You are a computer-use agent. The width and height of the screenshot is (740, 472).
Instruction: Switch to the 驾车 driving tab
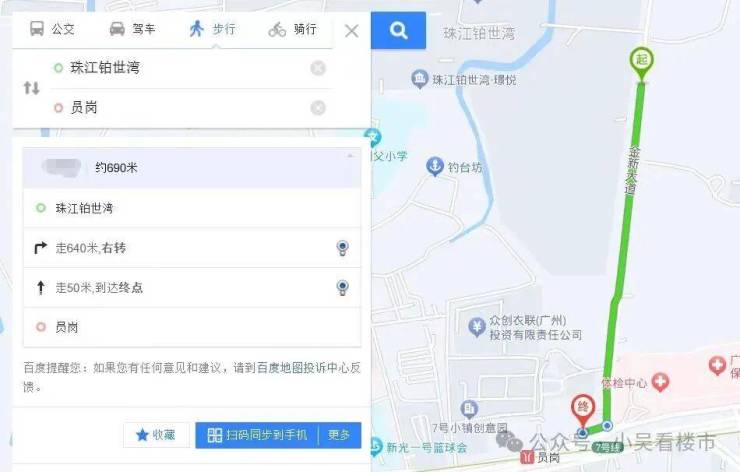pyautogui.click(x=132, y=29)
